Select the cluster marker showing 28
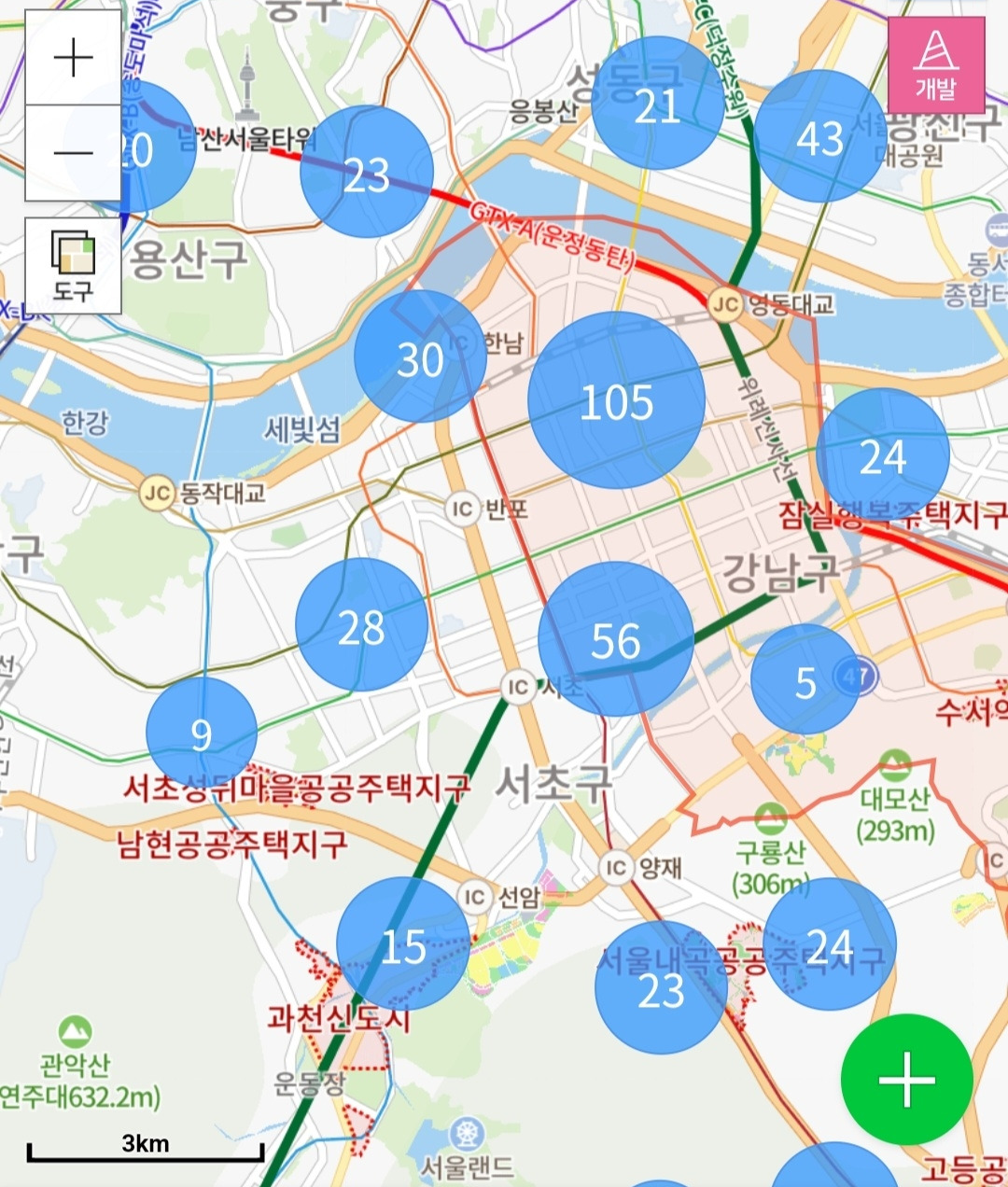 pos(362,625)
